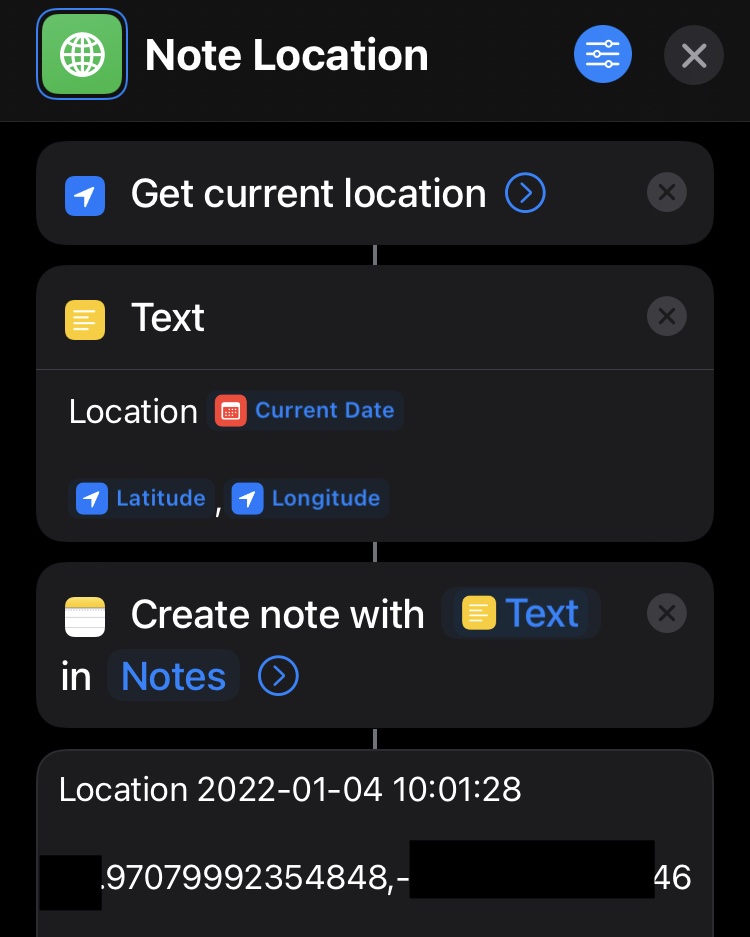Rename the Note Location shortcut title

(x=287, y=55)
